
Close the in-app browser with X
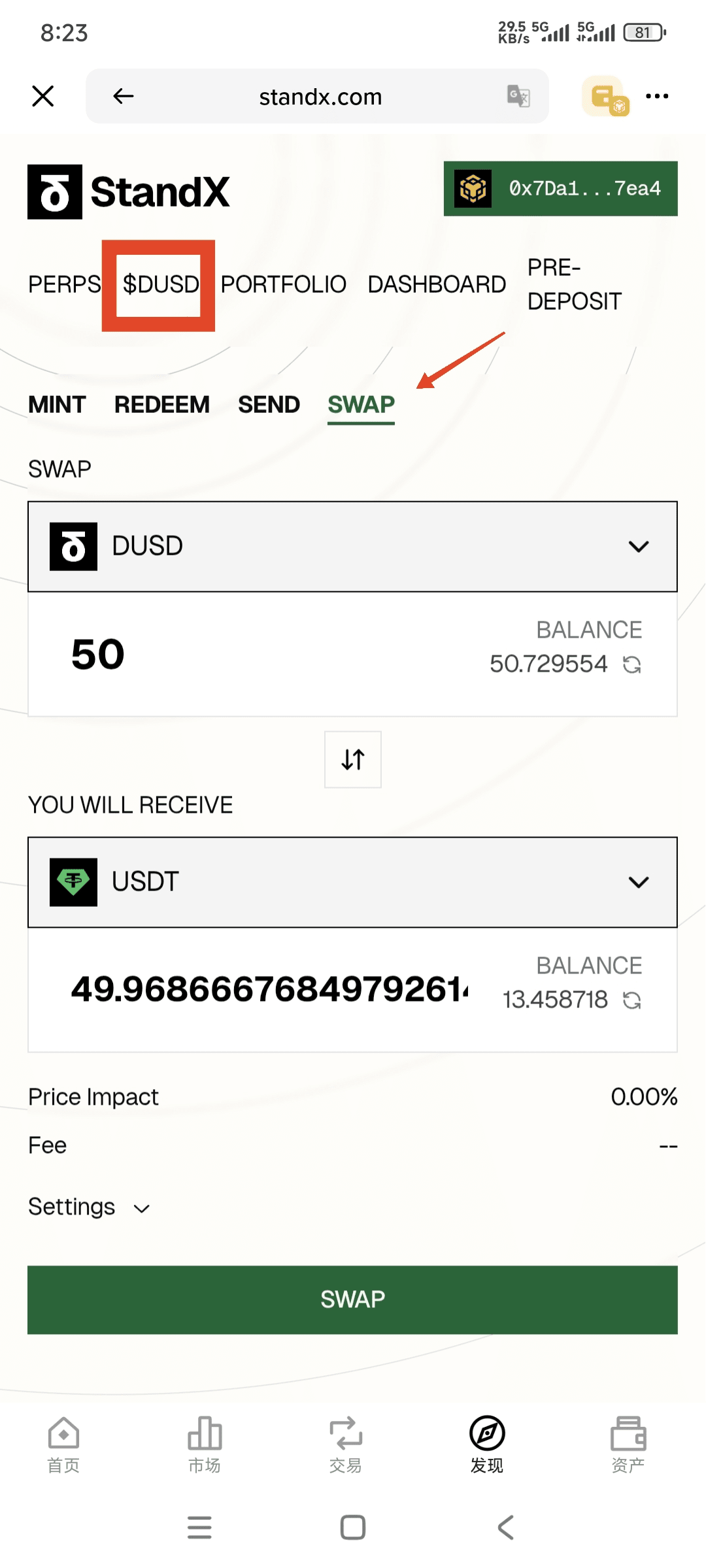coord(43,96)
